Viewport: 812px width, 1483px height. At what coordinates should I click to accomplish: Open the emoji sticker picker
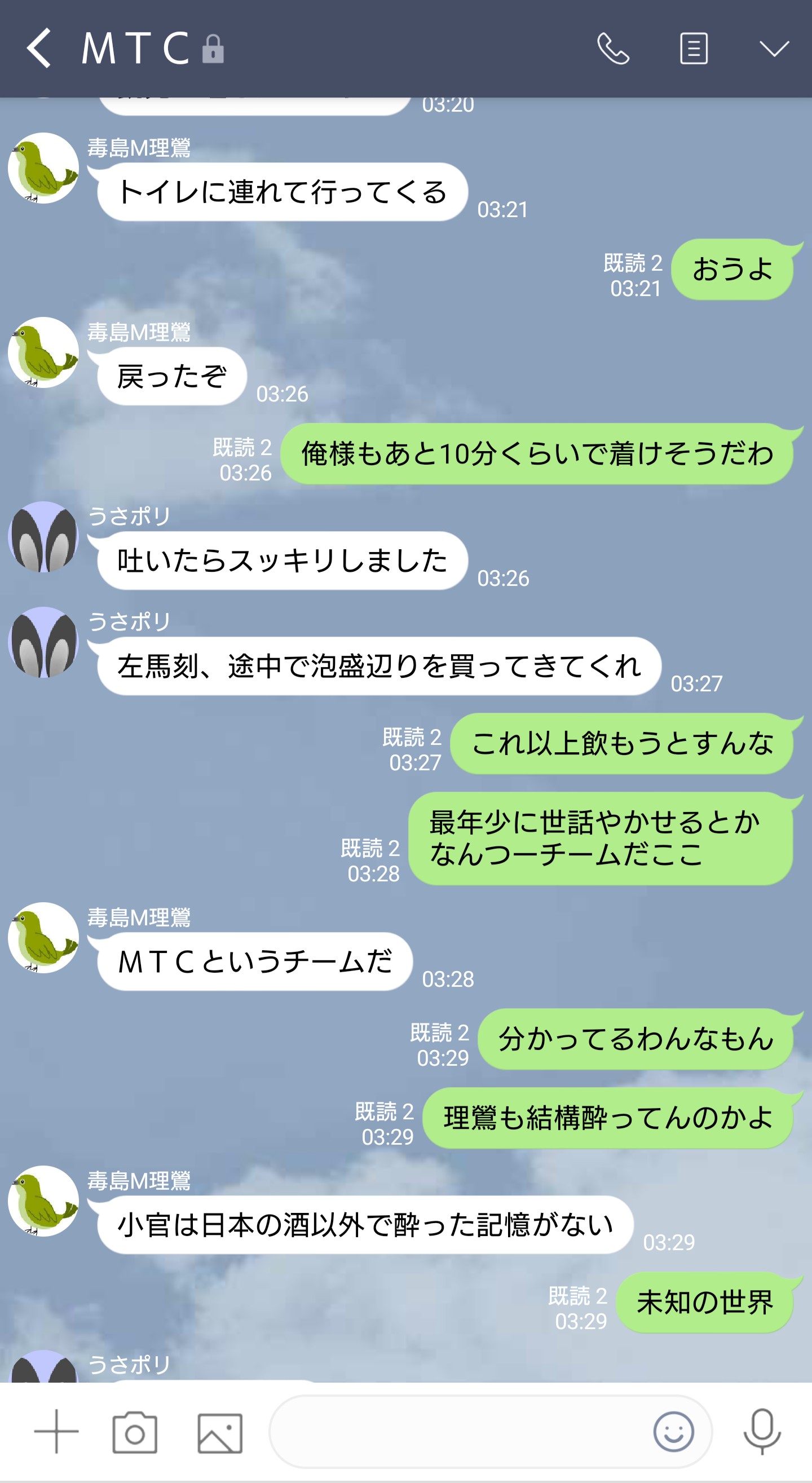673,1431
